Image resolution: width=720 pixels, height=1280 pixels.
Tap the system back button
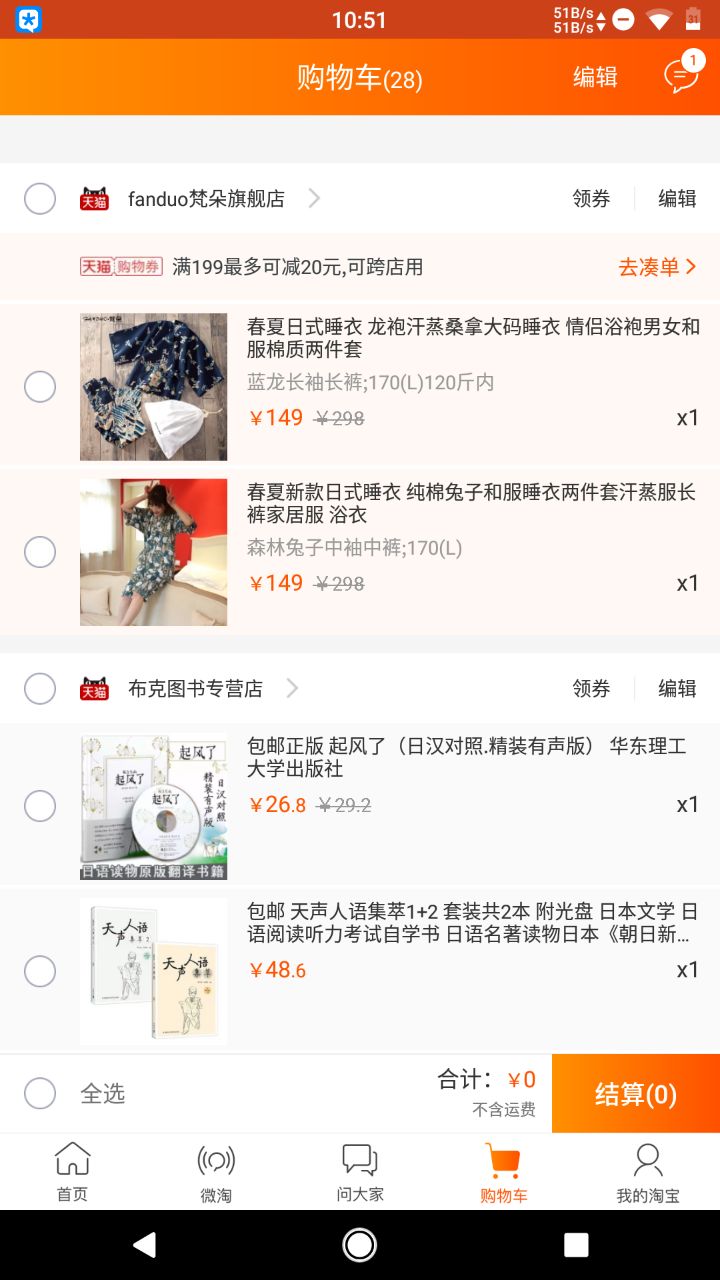pyautogui.click(x=144, y=1245)
